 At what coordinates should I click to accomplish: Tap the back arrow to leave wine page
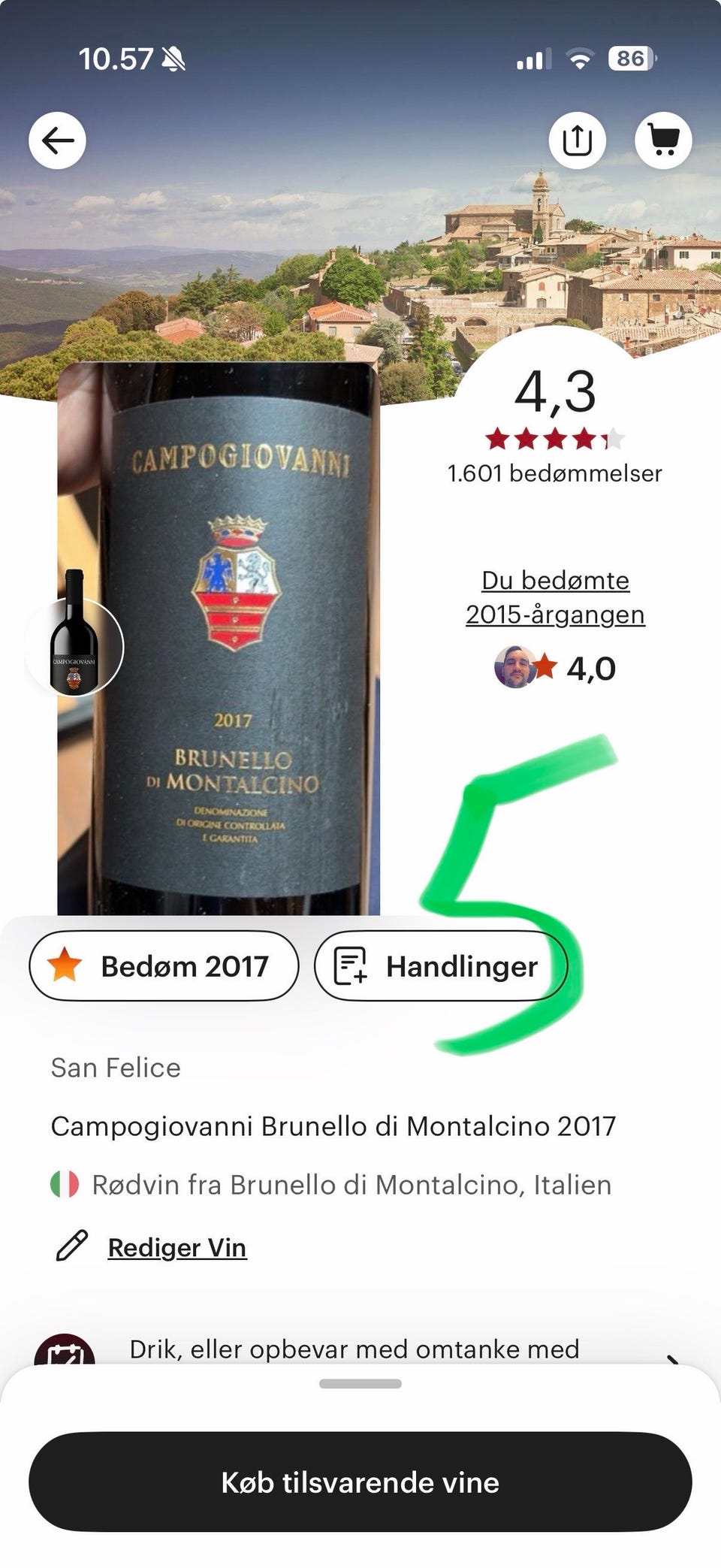57,140
